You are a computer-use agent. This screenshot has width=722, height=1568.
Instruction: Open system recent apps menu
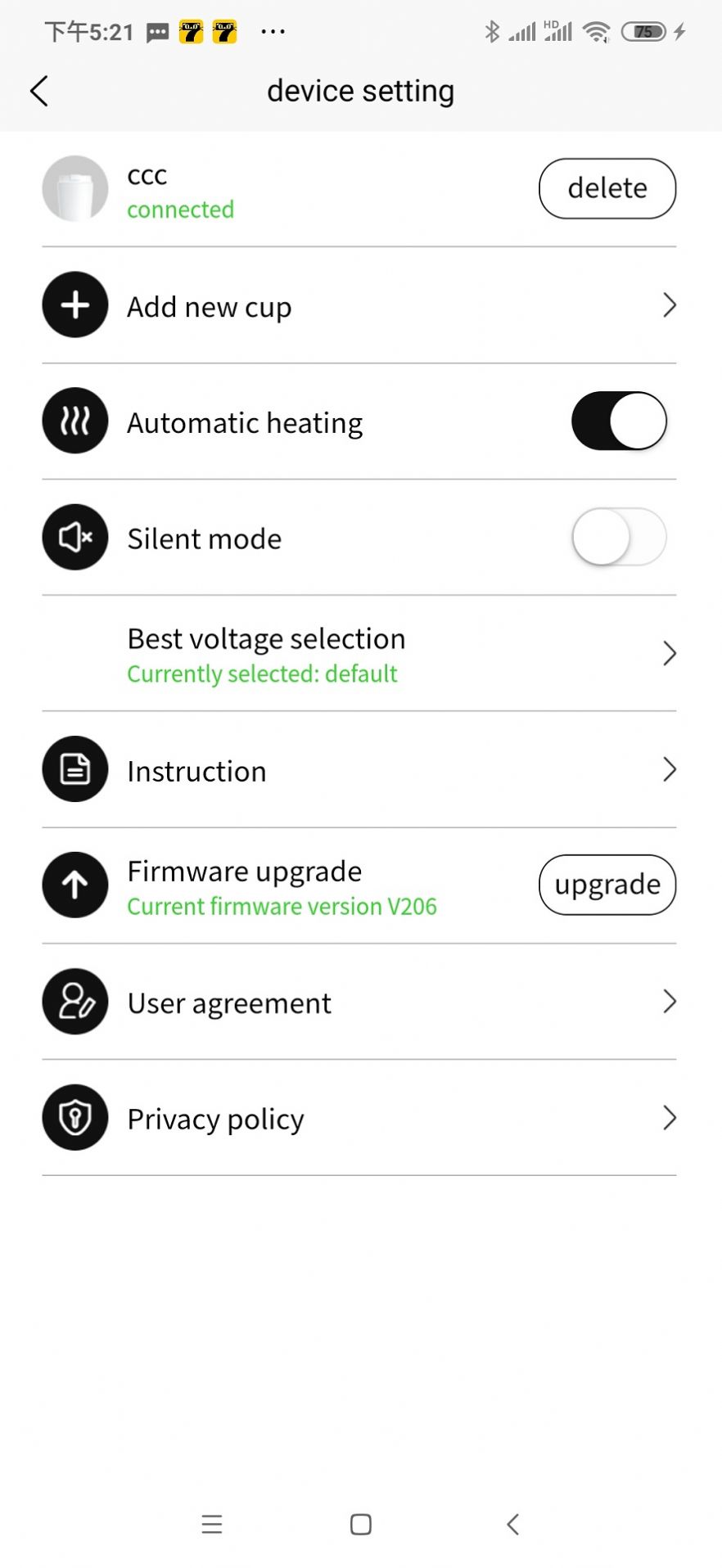212,1524
